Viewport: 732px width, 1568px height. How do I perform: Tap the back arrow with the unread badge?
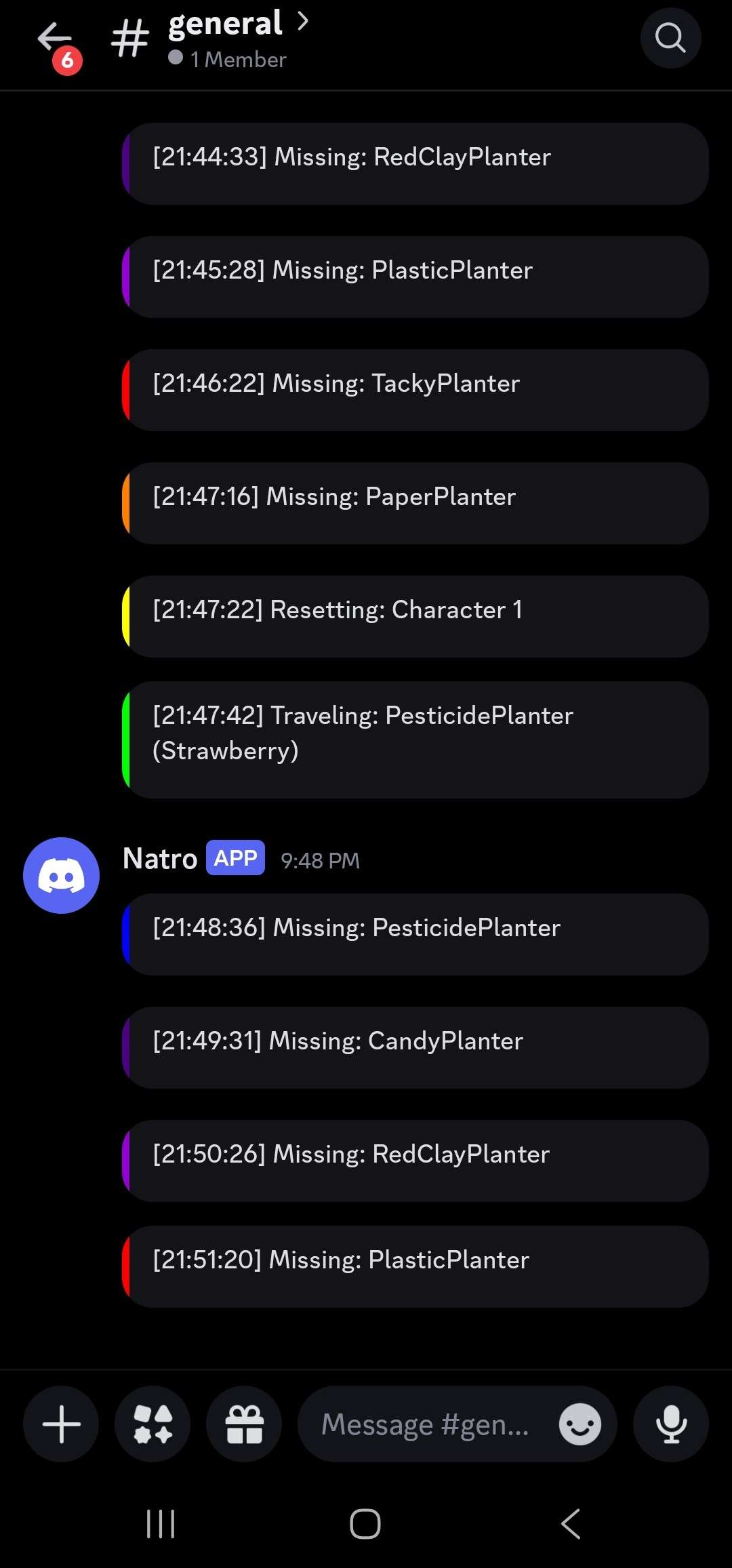(54, 35)
